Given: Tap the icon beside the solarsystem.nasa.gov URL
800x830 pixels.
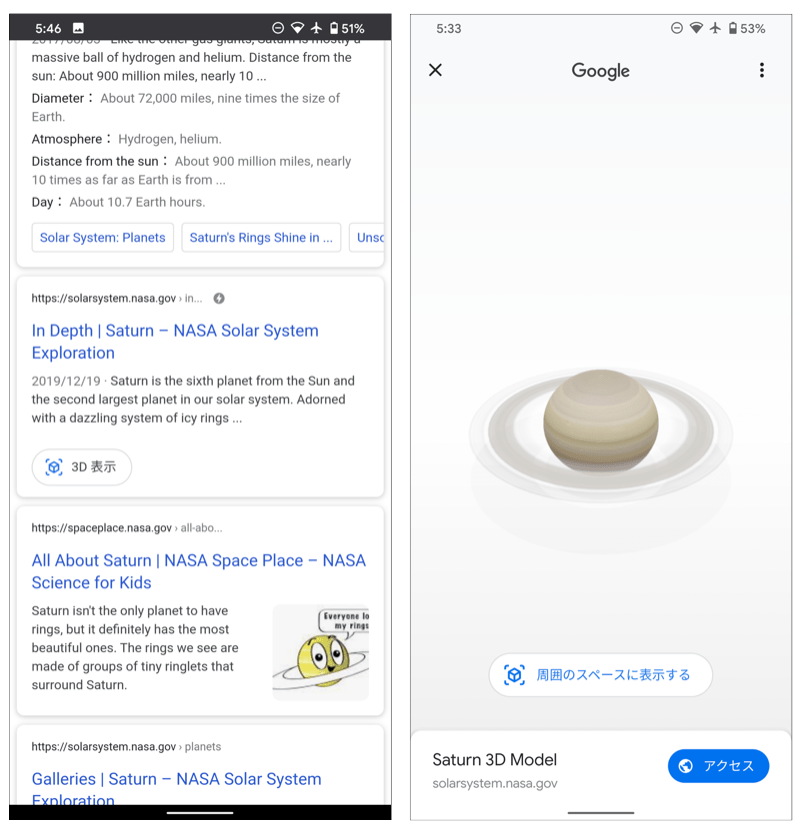Looking at the screenshot, I should (x=219, y=298).
